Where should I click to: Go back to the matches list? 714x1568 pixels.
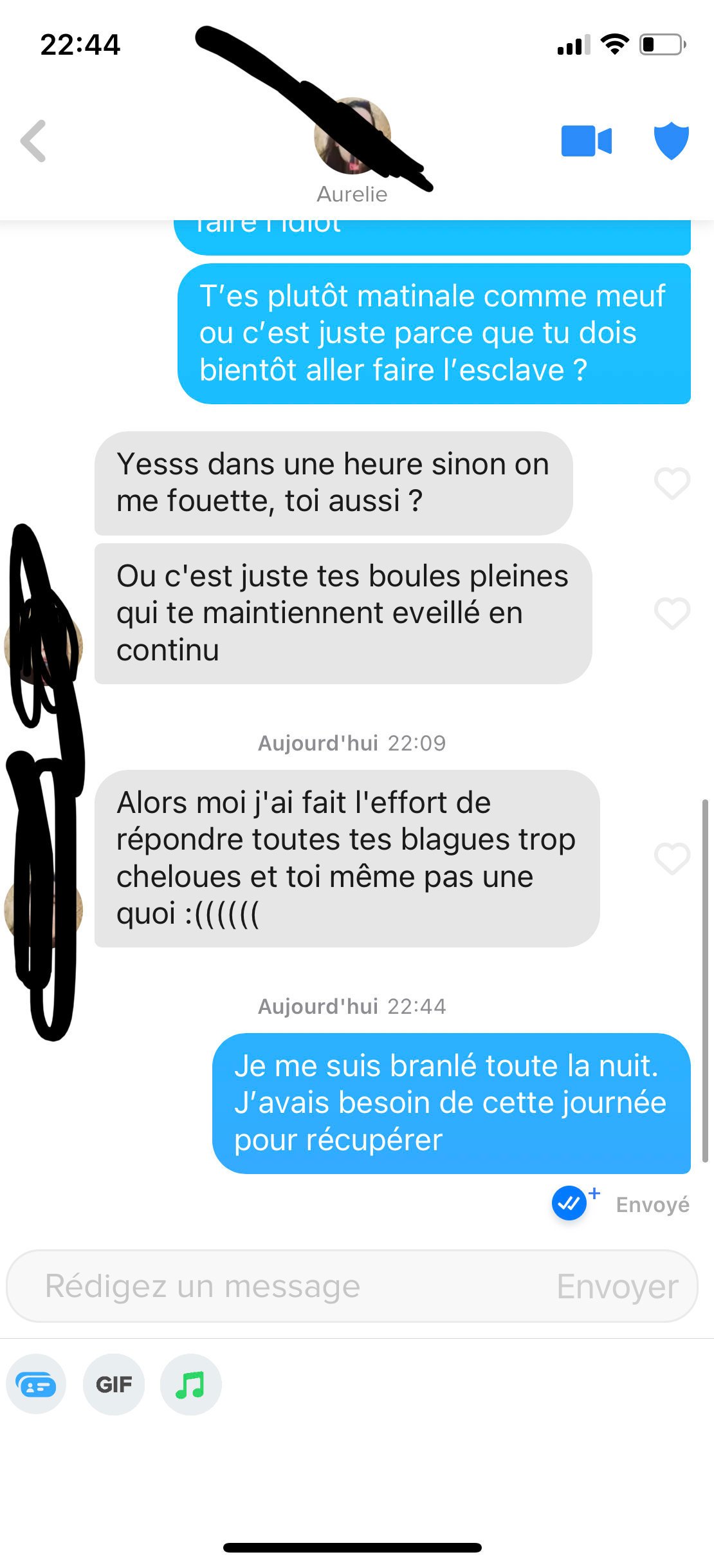(x=33, y=141)
